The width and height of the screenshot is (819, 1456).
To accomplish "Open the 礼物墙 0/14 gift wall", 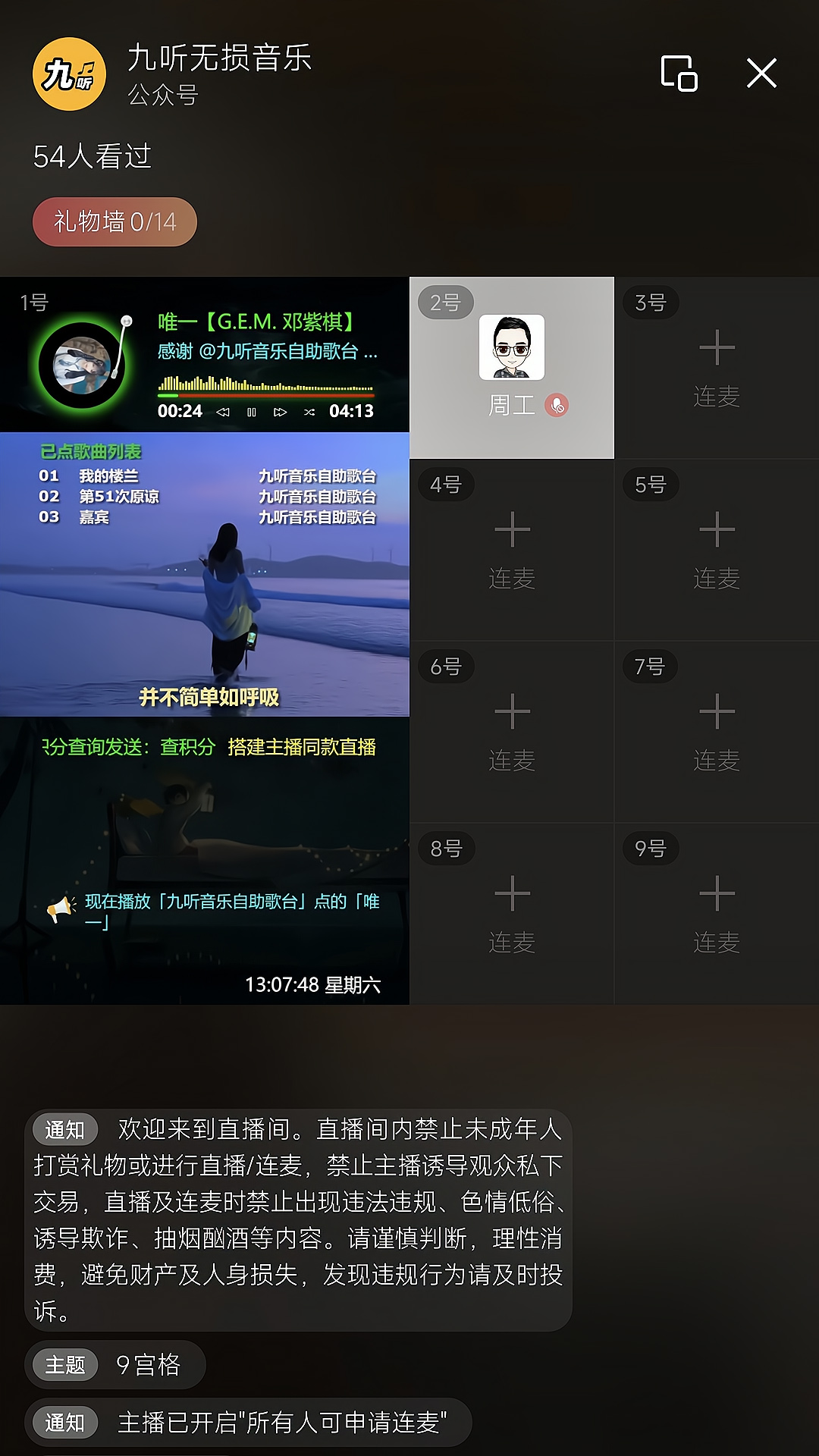I will [x=115, y=222].
